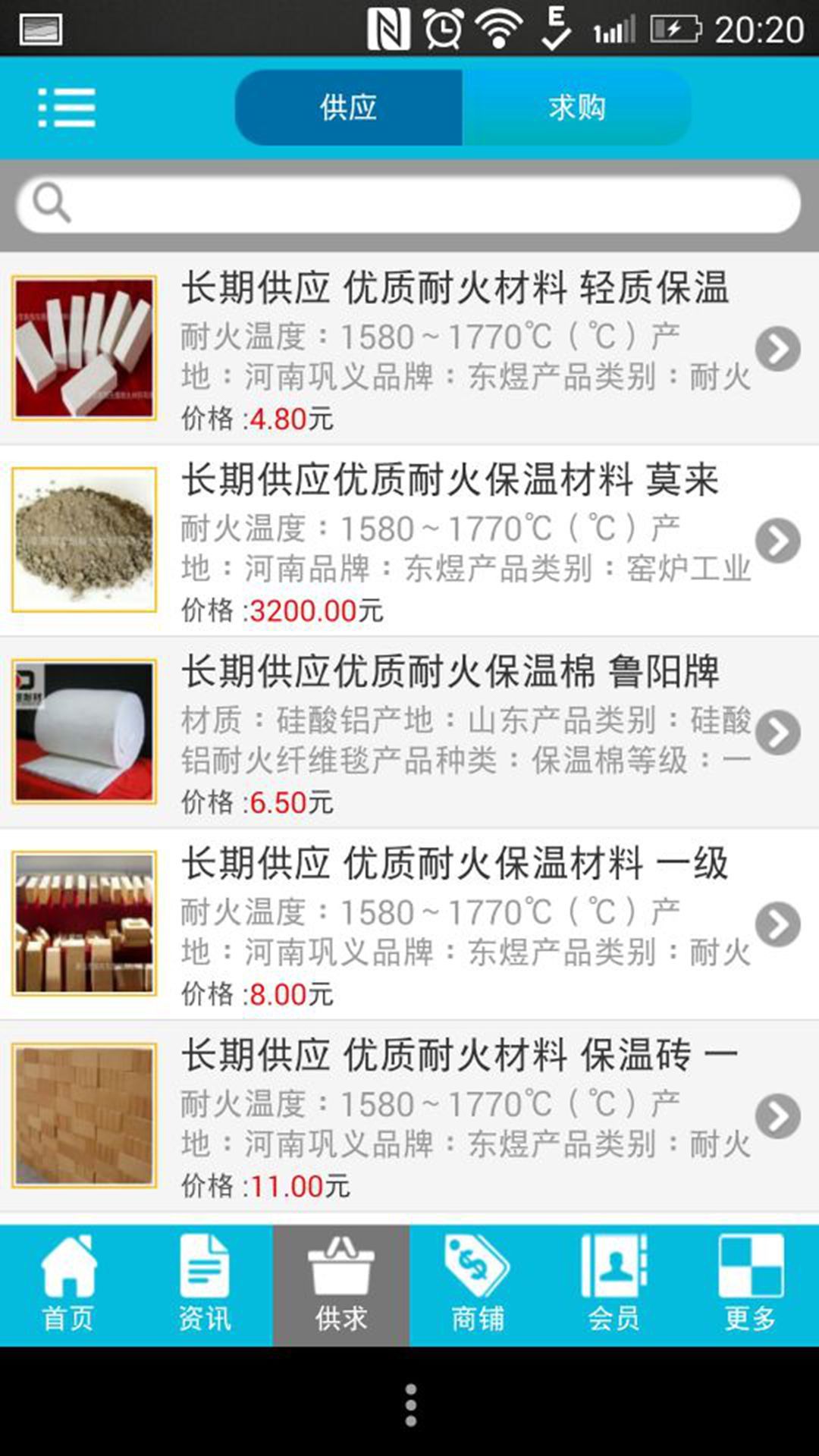The height and width of the screenshot is (1456, 819).
Task: Expand details of the 4.80元 listing
Action: [778, 349]
